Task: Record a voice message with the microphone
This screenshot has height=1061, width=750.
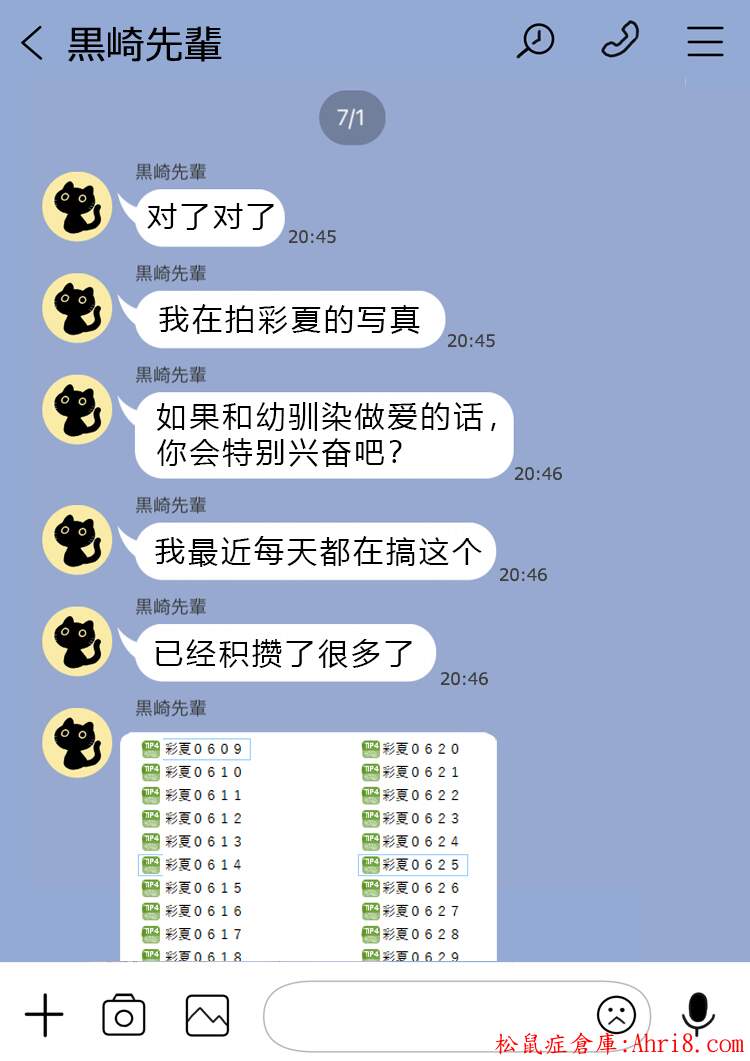Action: 697,1014
